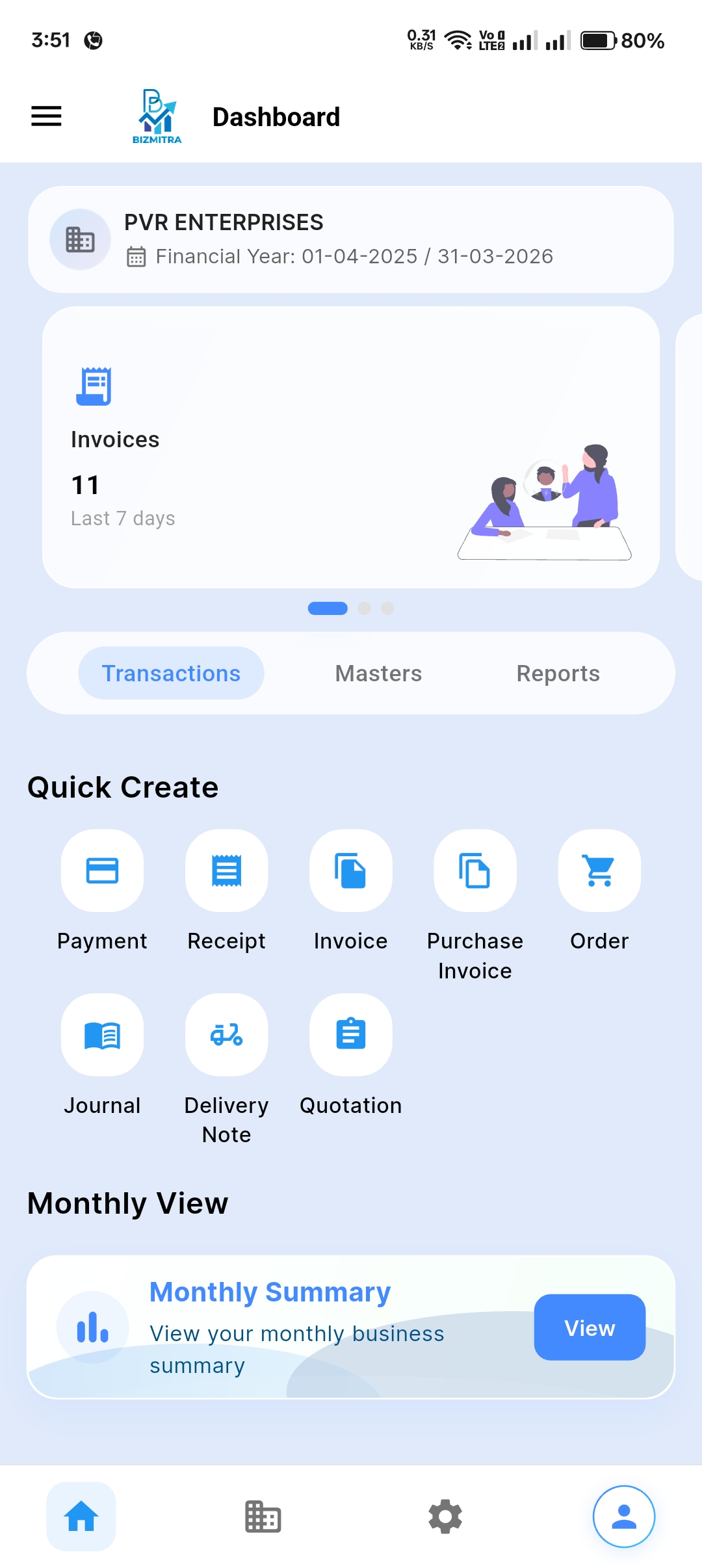This screenshot has width=702, height=1568.
Task: Tap the View button for Monthly Summary
Action: coord(589,1327)
